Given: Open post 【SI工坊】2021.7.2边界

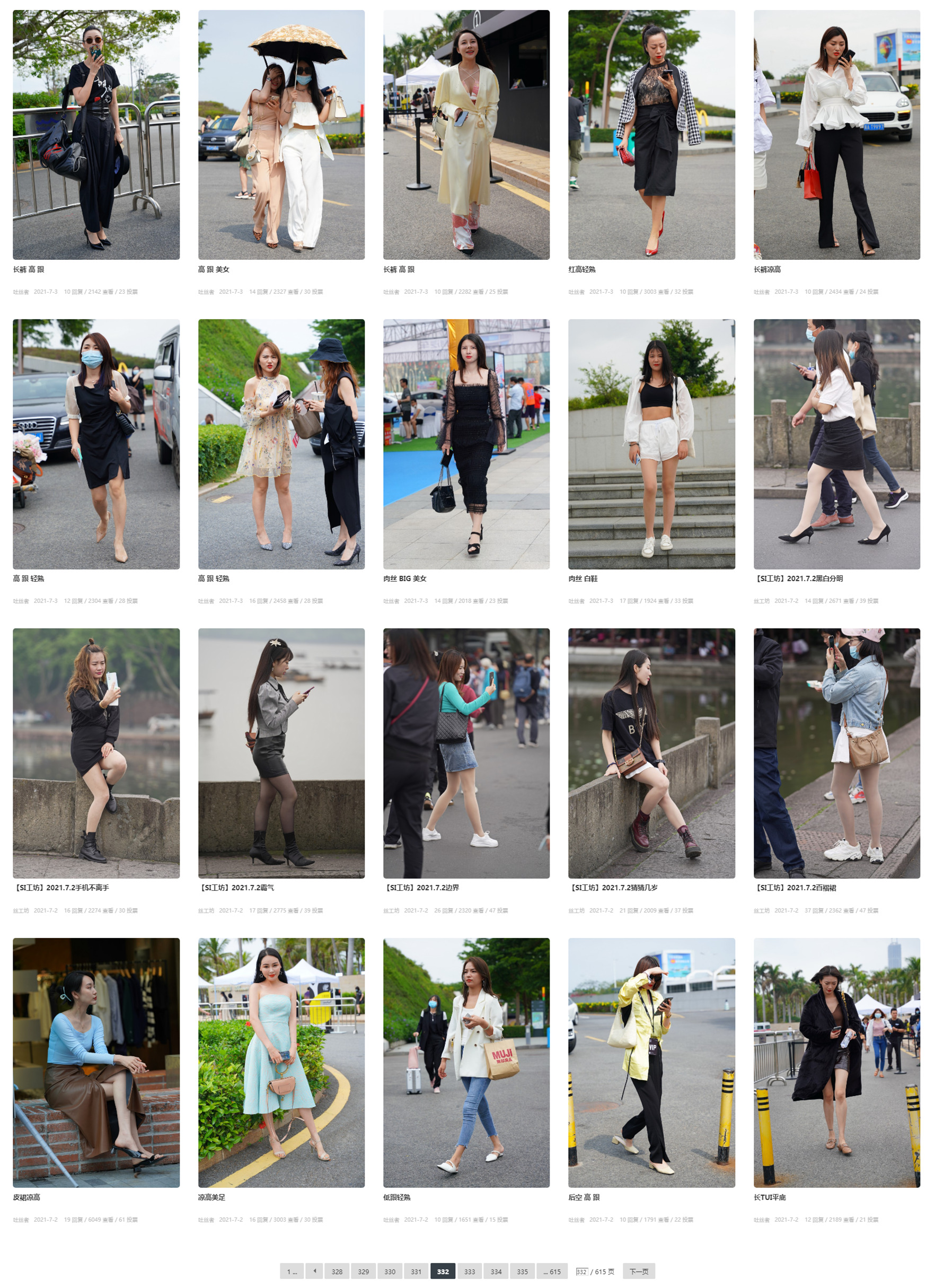Looking at the screenshot, I should pos(421,887).
